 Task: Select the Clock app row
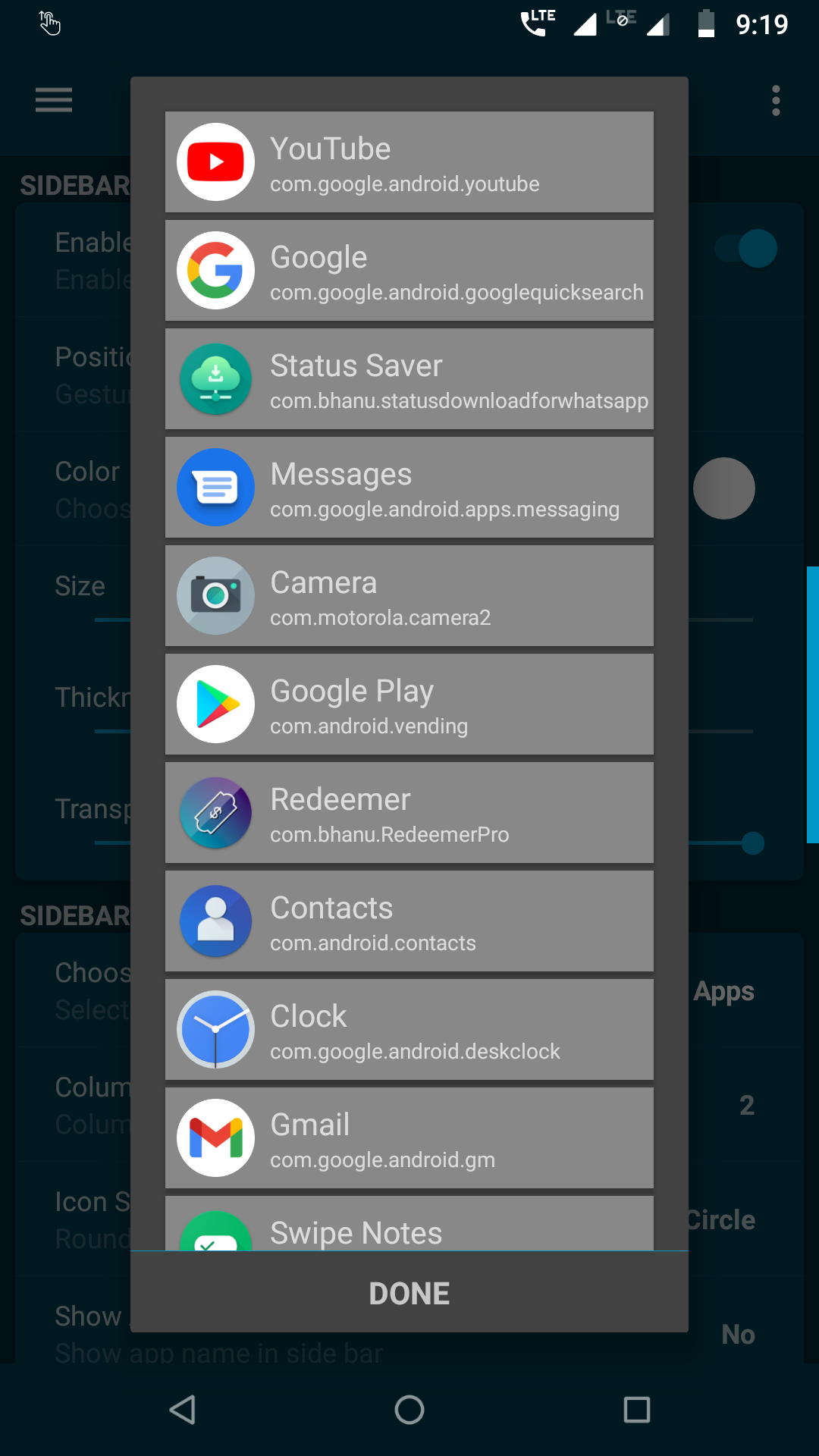(x=409, y=1029)
